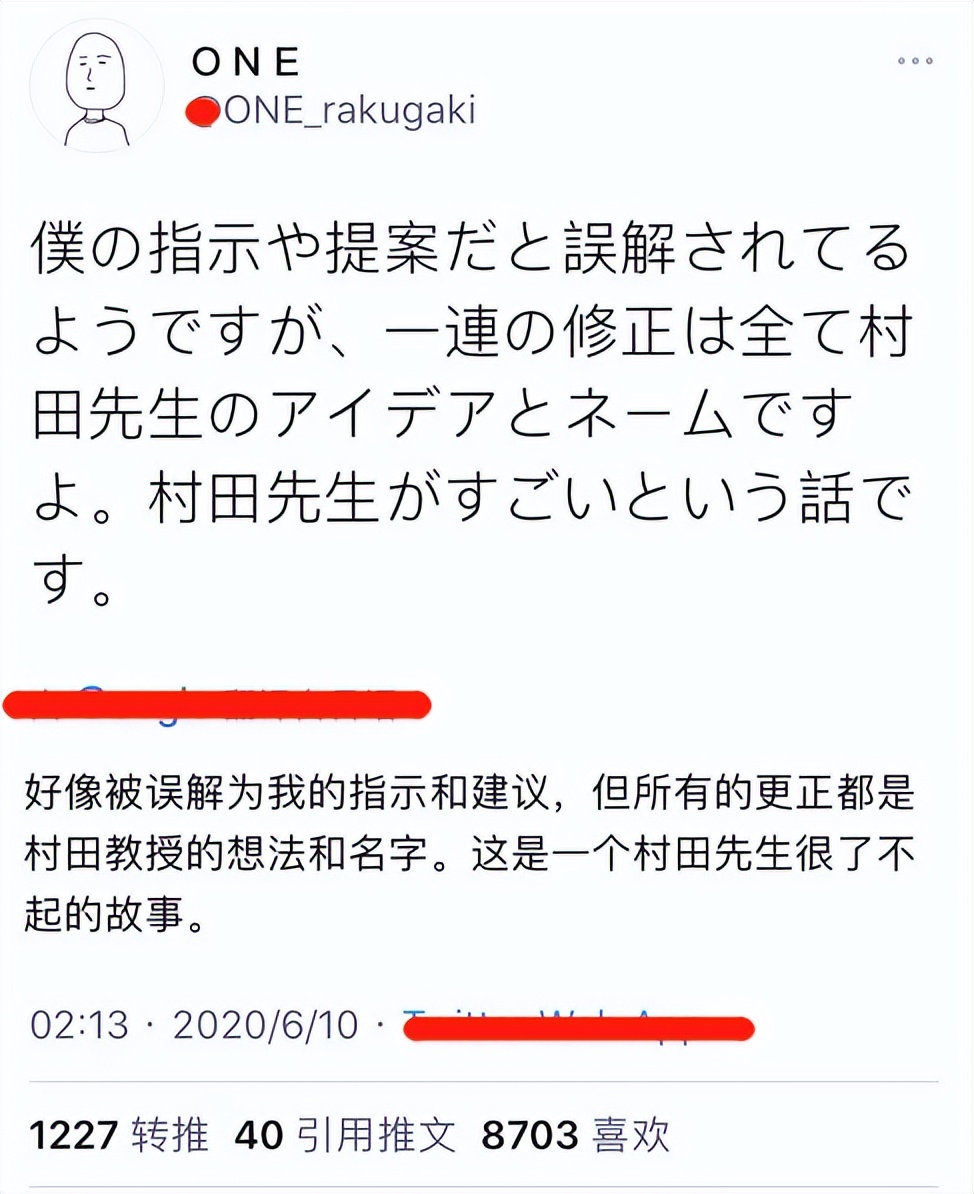Image resolution: width=974 pixels, height=1194 pixels.
Task: Expand the more-options dropdown menu
Action: [x=914, y=60]
